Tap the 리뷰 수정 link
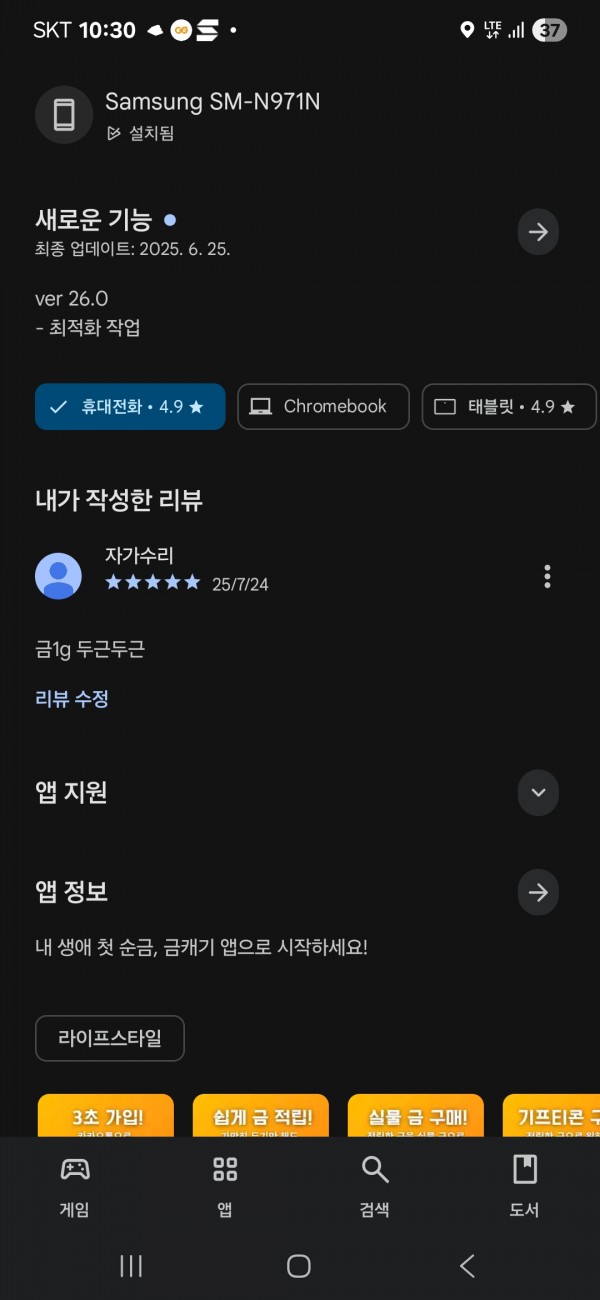Screen dimensions: 600x1300 [x=72, y=699]
